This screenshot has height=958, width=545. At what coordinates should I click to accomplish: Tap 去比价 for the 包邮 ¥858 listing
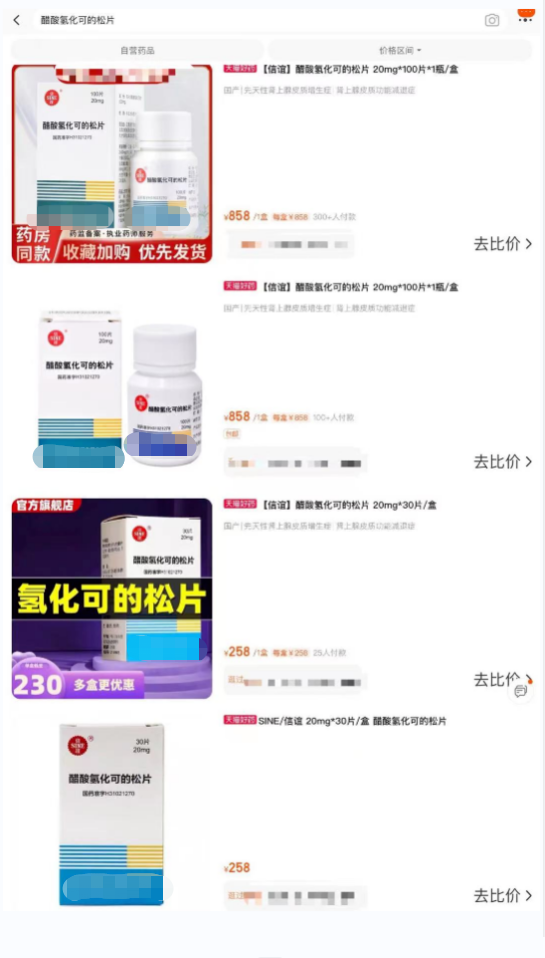503,462
